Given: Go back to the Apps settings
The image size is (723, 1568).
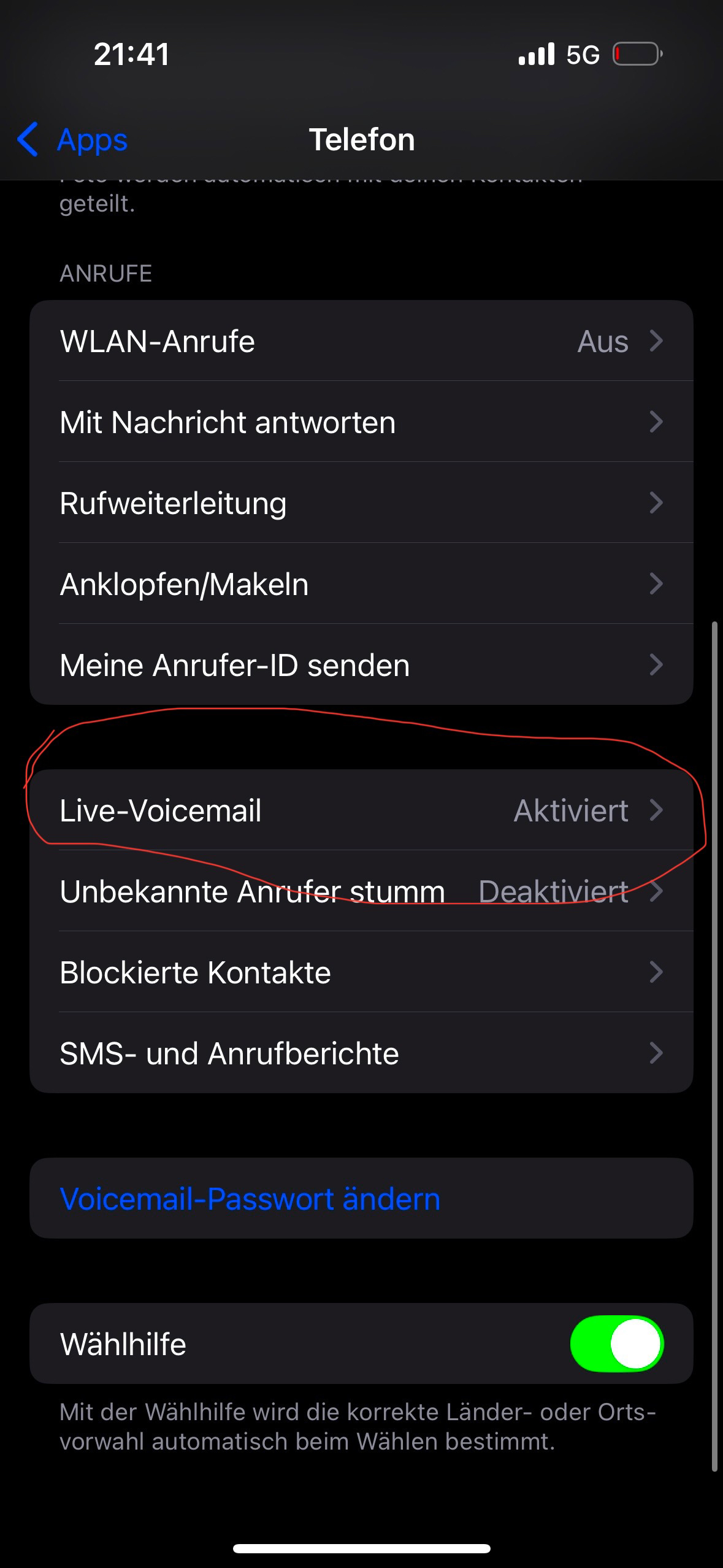Looking at the screenshot, I should pyautogui.click(x=72, y=140).
